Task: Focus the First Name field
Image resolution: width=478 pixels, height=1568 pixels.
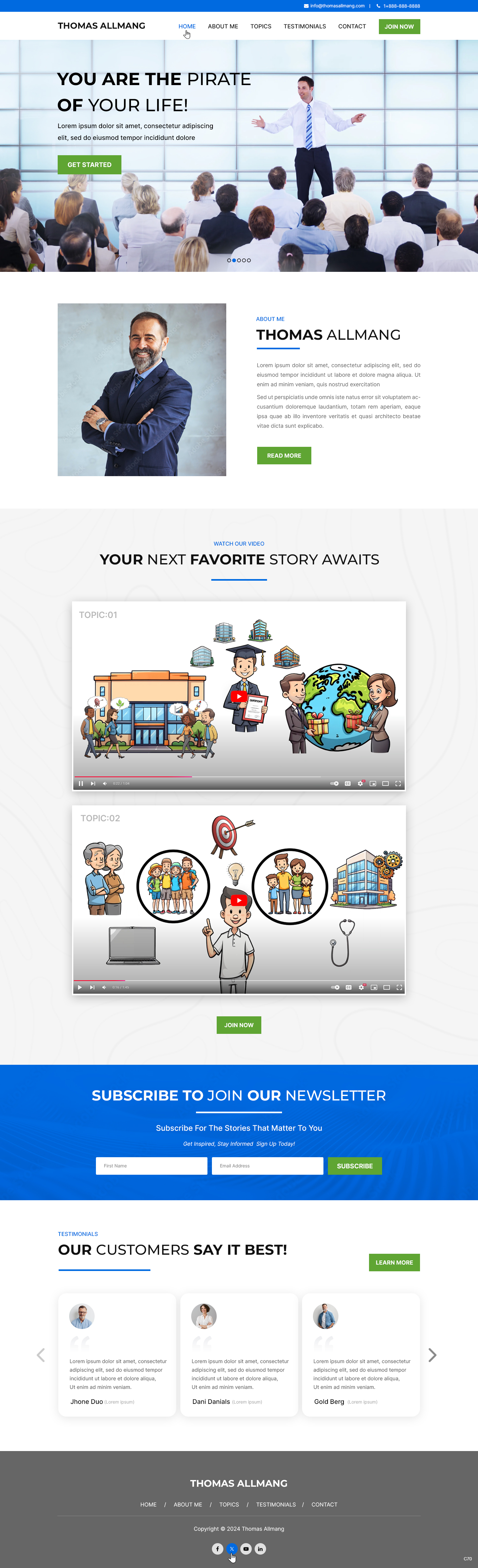Action: [152, 1166]
